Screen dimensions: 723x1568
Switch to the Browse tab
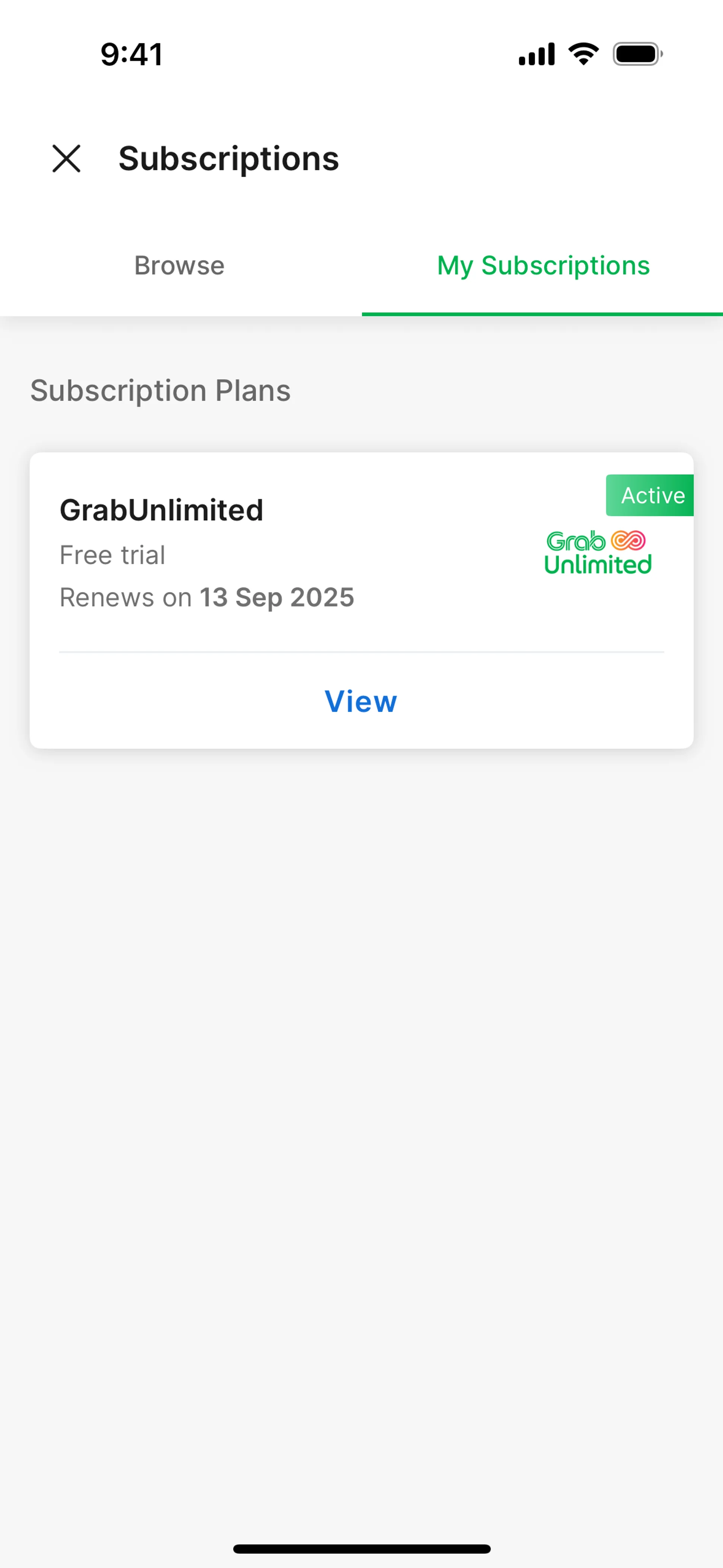coord(180,266)
